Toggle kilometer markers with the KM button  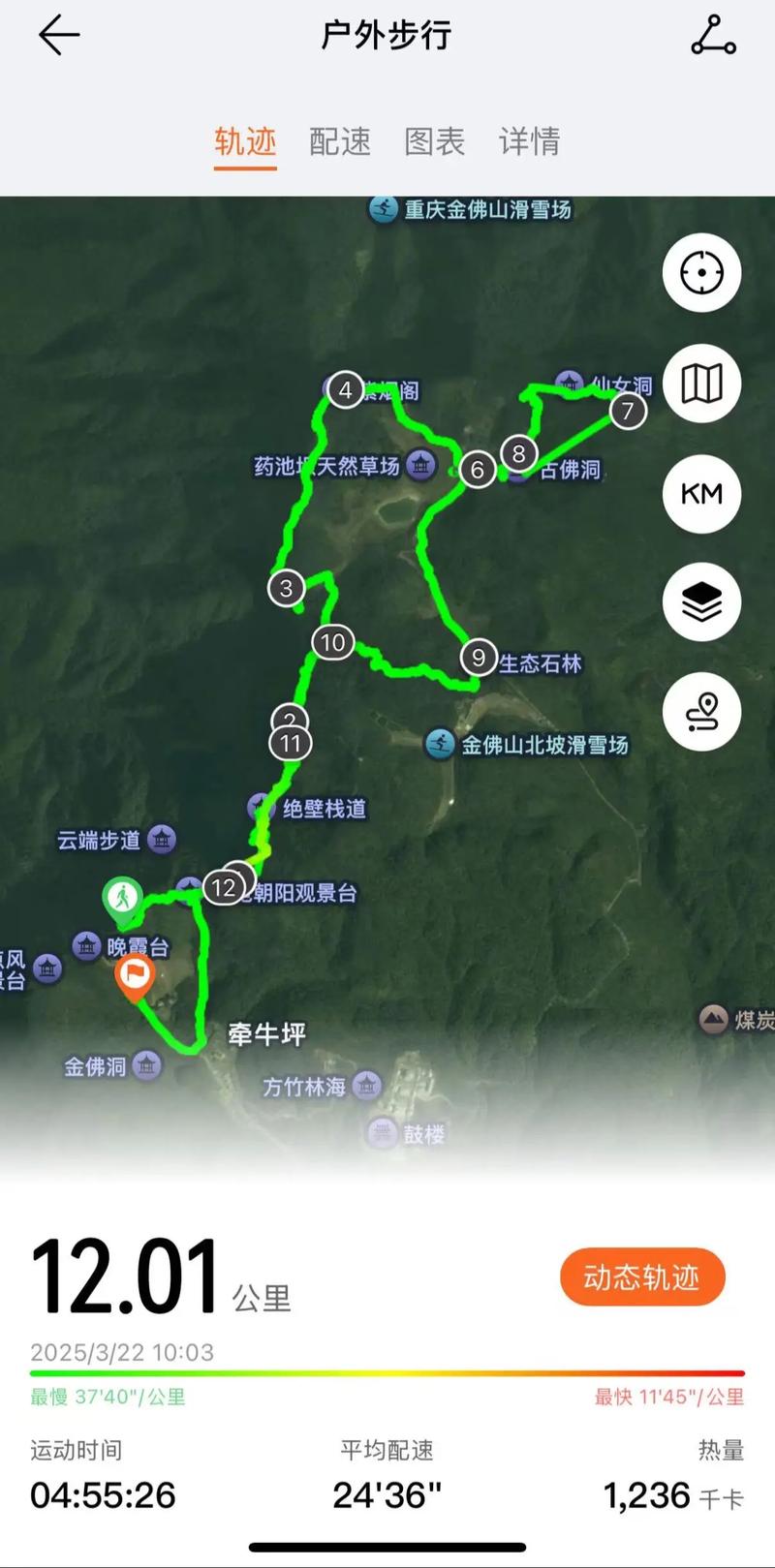pos(700,494)
